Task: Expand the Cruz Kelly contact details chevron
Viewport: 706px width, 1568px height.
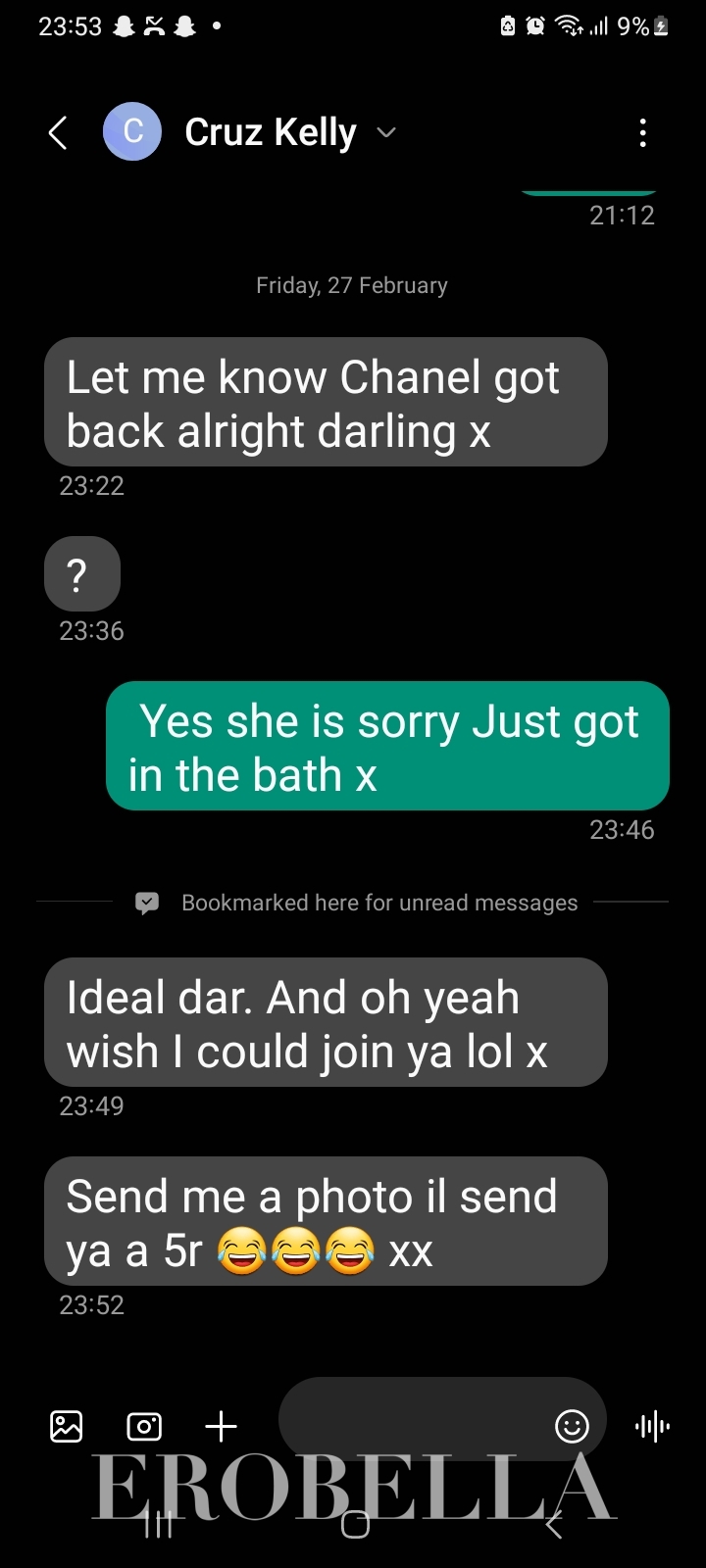Action: pos(387,132)
